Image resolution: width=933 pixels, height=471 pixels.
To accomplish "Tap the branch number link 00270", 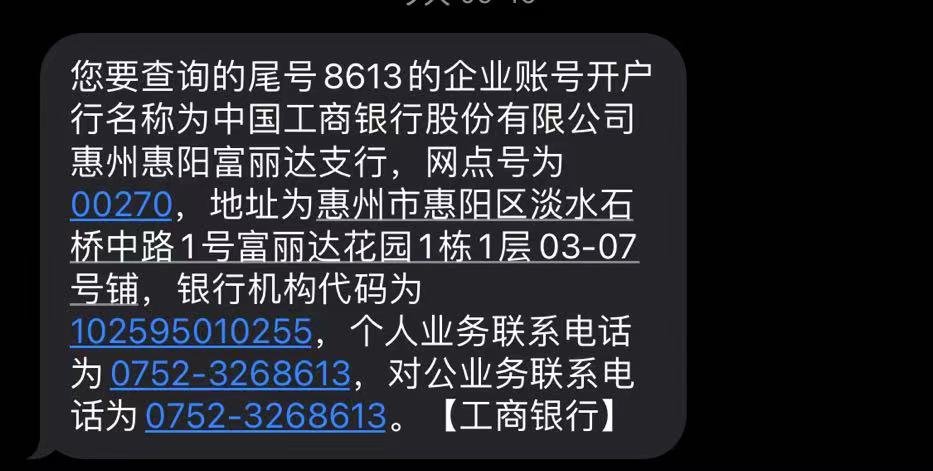I will click(122, 204).
